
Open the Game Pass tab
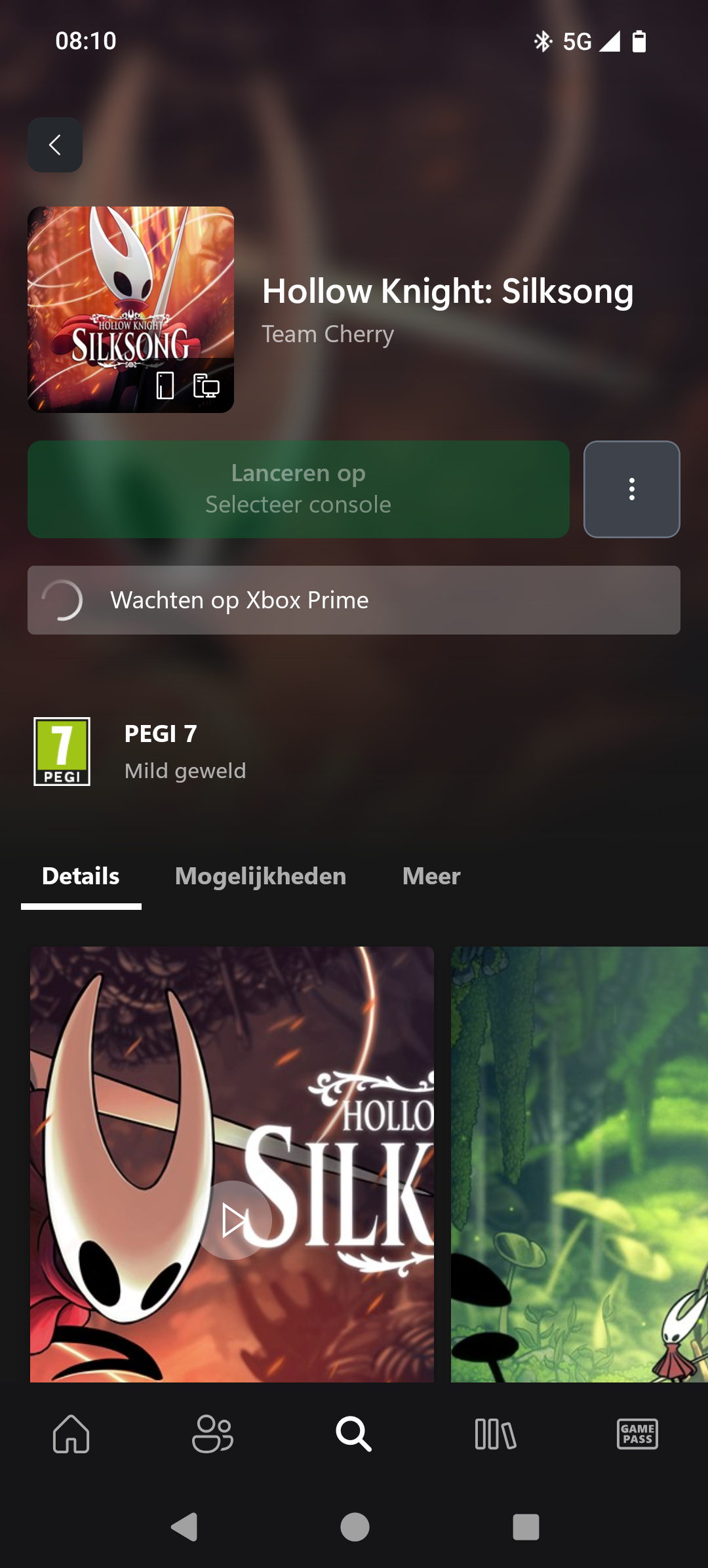pyautogui.click(x=637, y=1434)
